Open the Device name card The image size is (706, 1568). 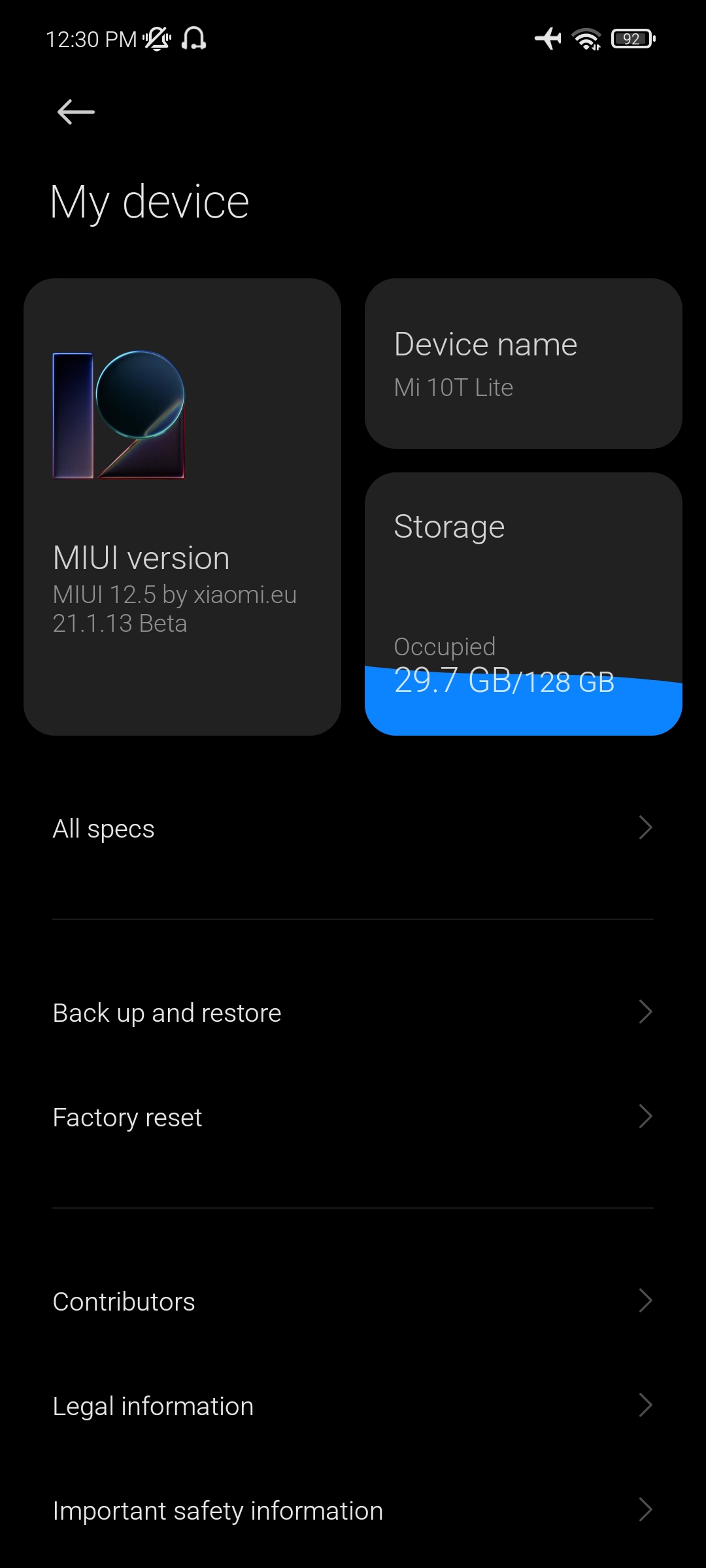[524, 363]
